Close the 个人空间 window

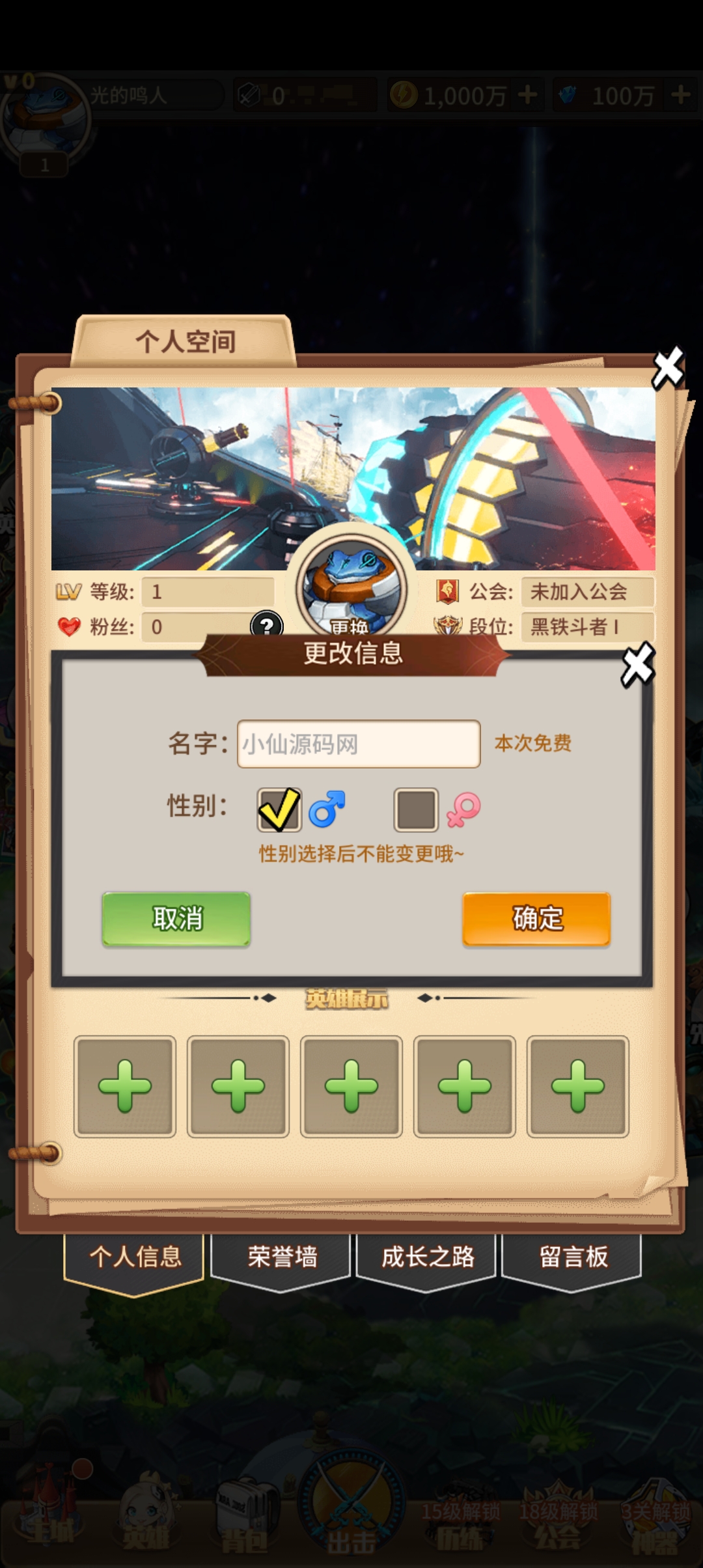tap(669, 368)
